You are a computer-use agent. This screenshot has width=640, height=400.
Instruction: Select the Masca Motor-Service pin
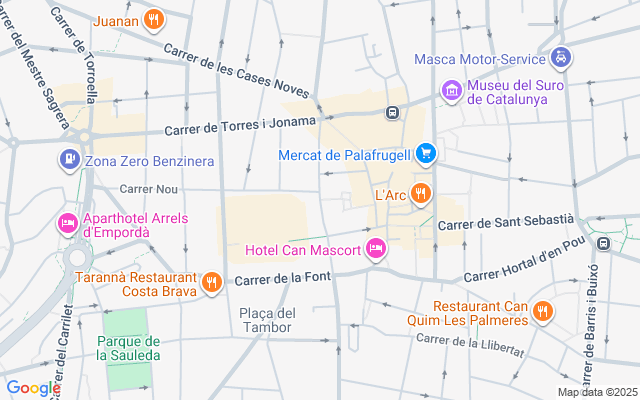(x=562, y=57)
